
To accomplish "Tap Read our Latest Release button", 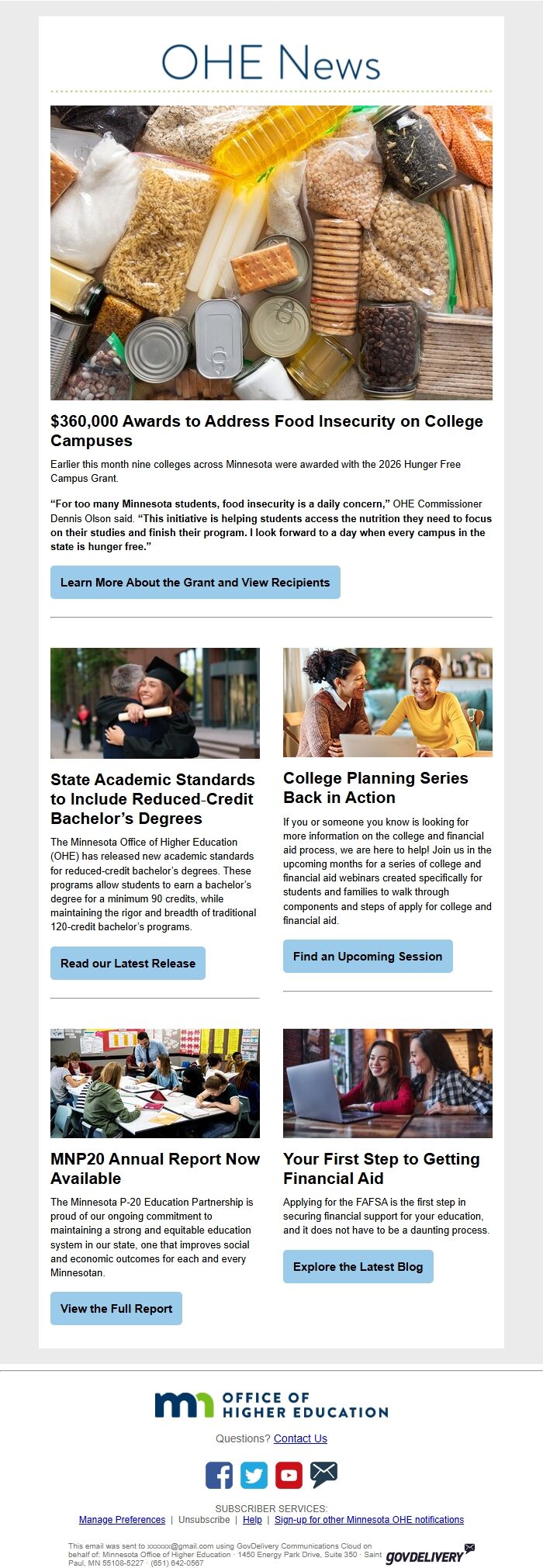I will (128, 963).
